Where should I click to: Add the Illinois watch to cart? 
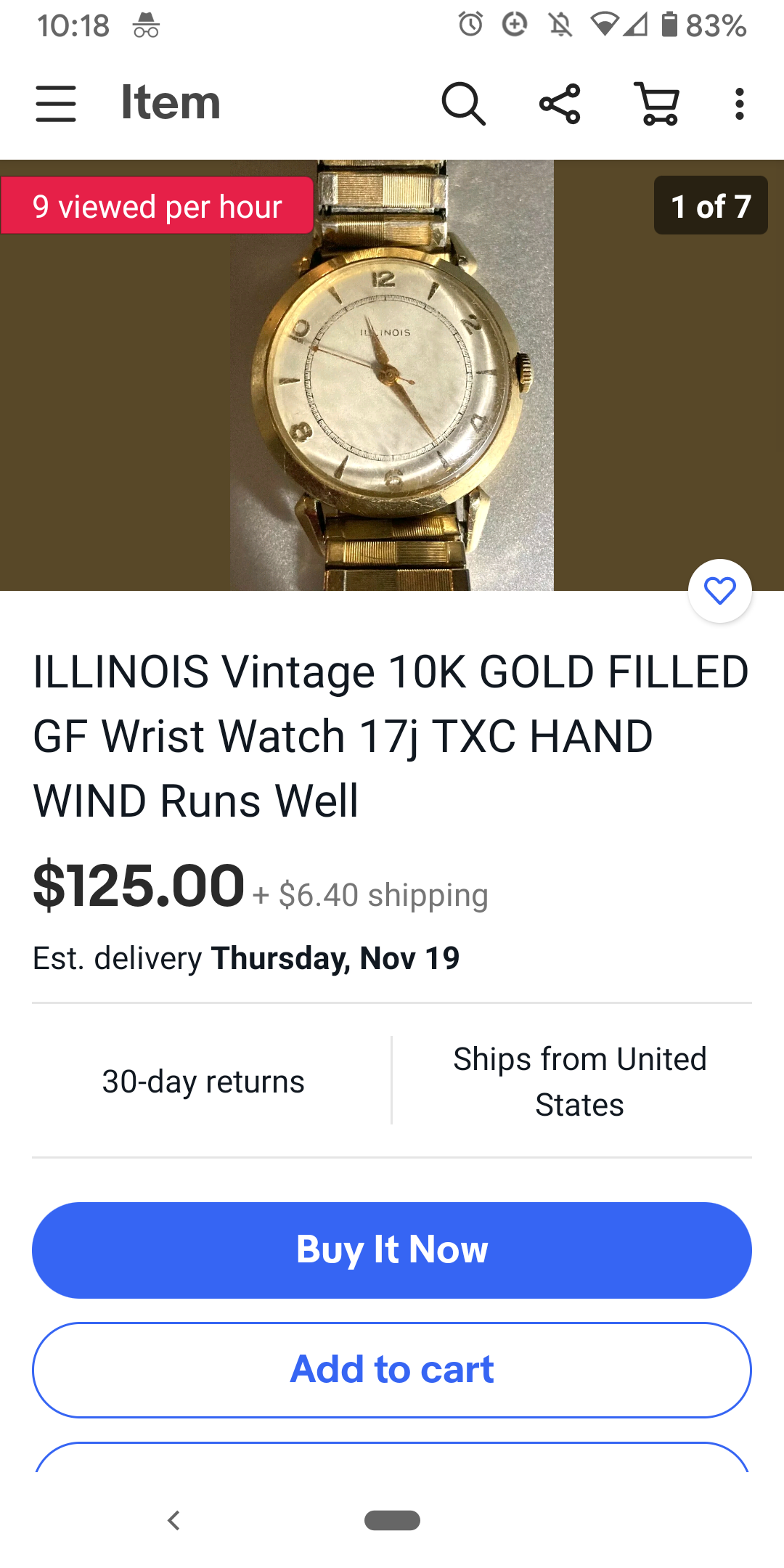click(392, 1369)
